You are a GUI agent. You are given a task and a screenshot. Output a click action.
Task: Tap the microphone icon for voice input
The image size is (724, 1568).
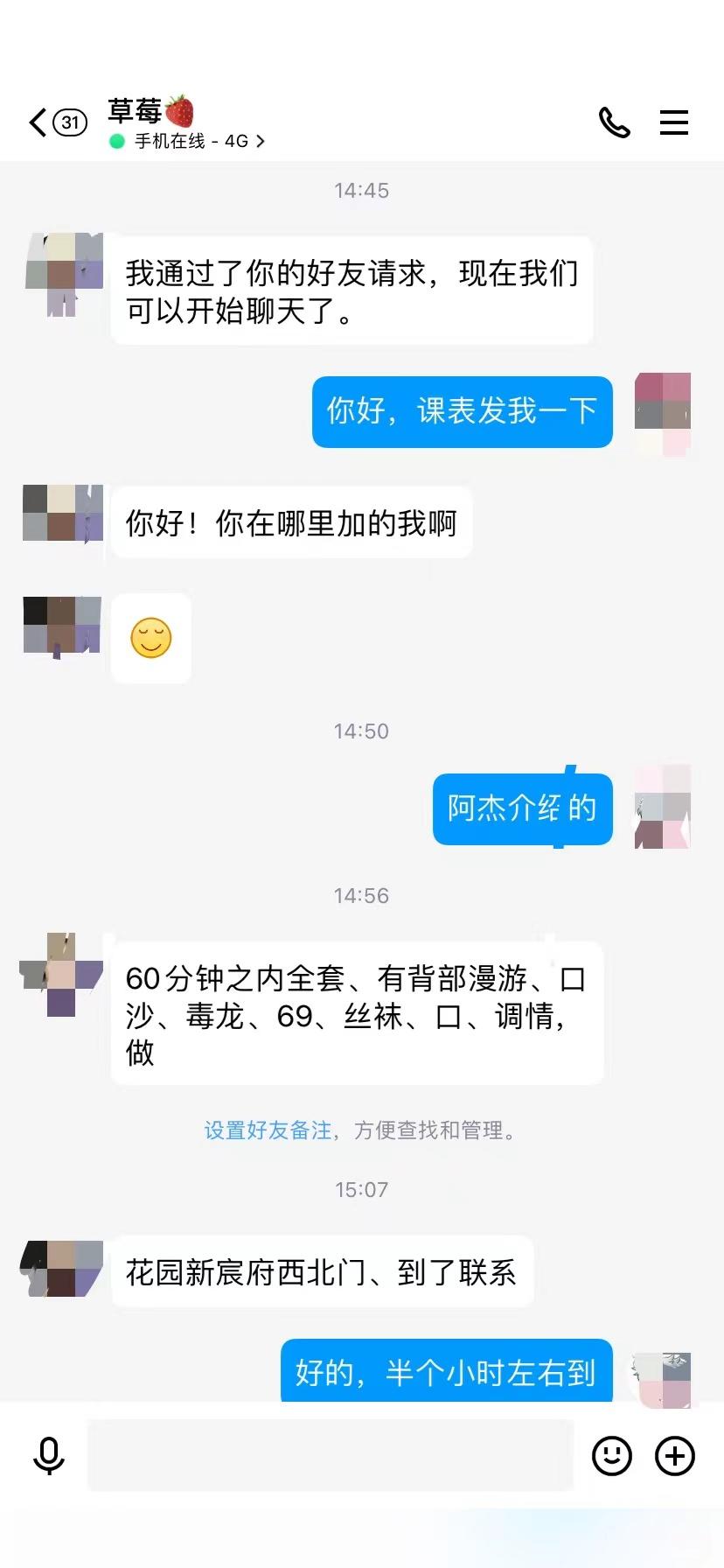pyautogui.click(x=50, y=1455)
